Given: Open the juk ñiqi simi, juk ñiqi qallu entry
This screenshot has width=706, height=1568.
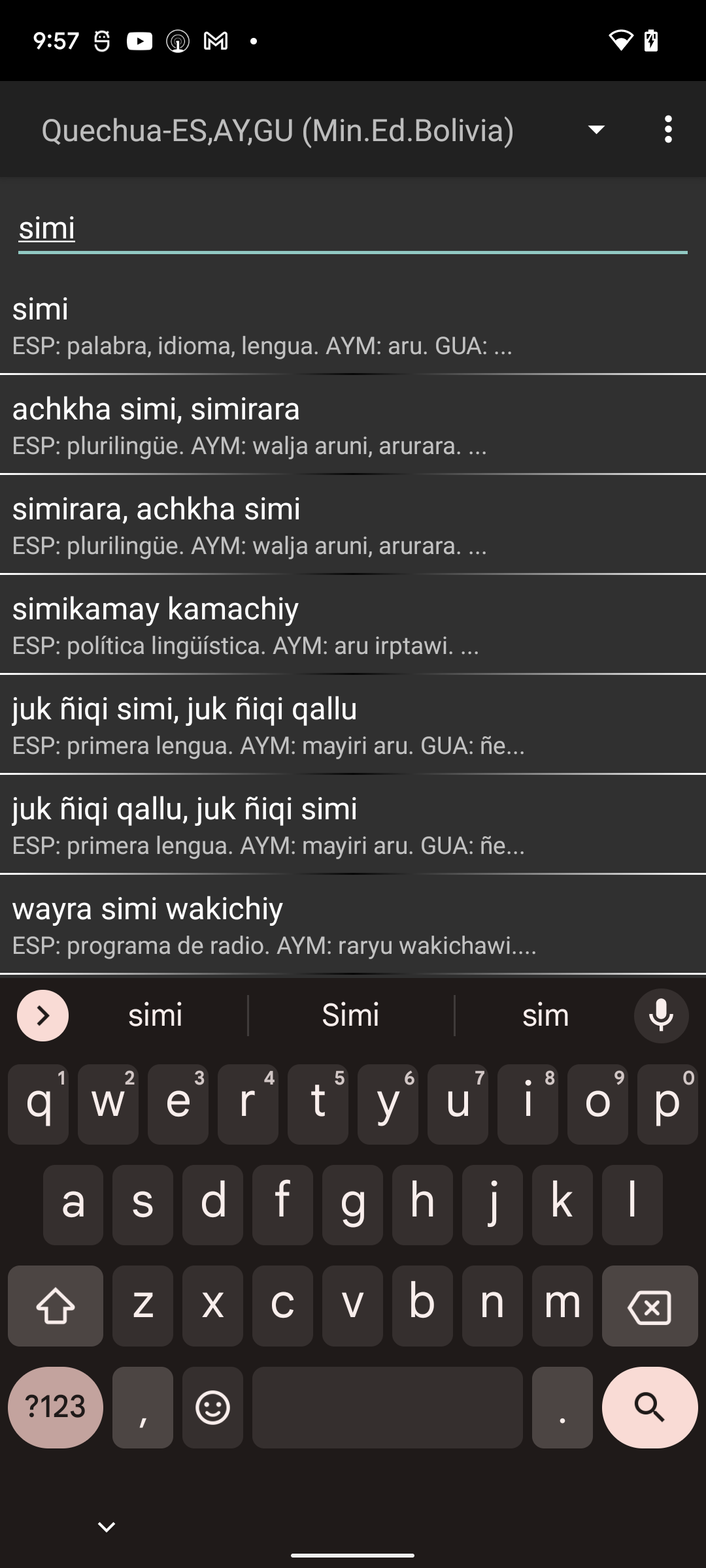Looking at the screenshot, I should 353,725.
